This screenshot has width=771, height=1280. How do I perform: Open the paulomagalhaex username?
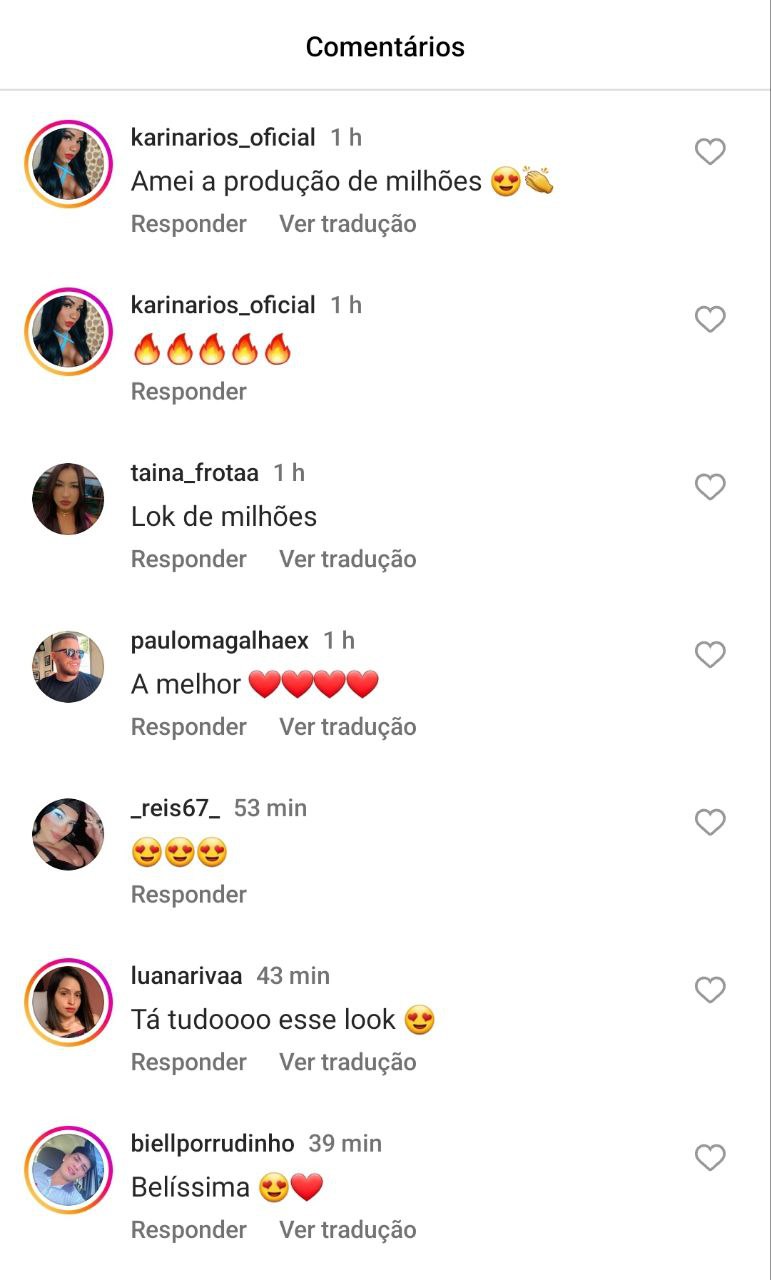coord(219,641)
